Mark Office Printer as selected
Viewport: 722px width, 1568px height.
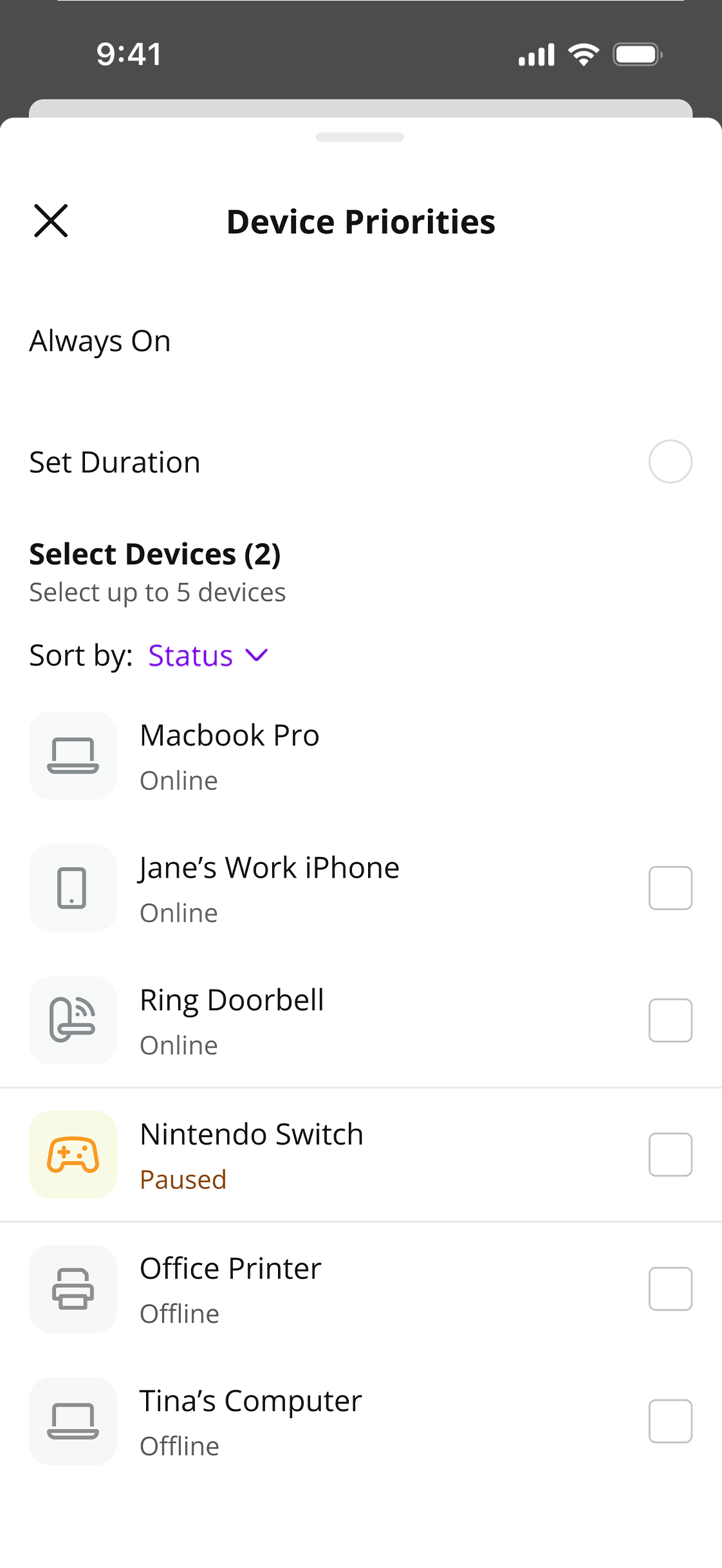pos(670,1289)
